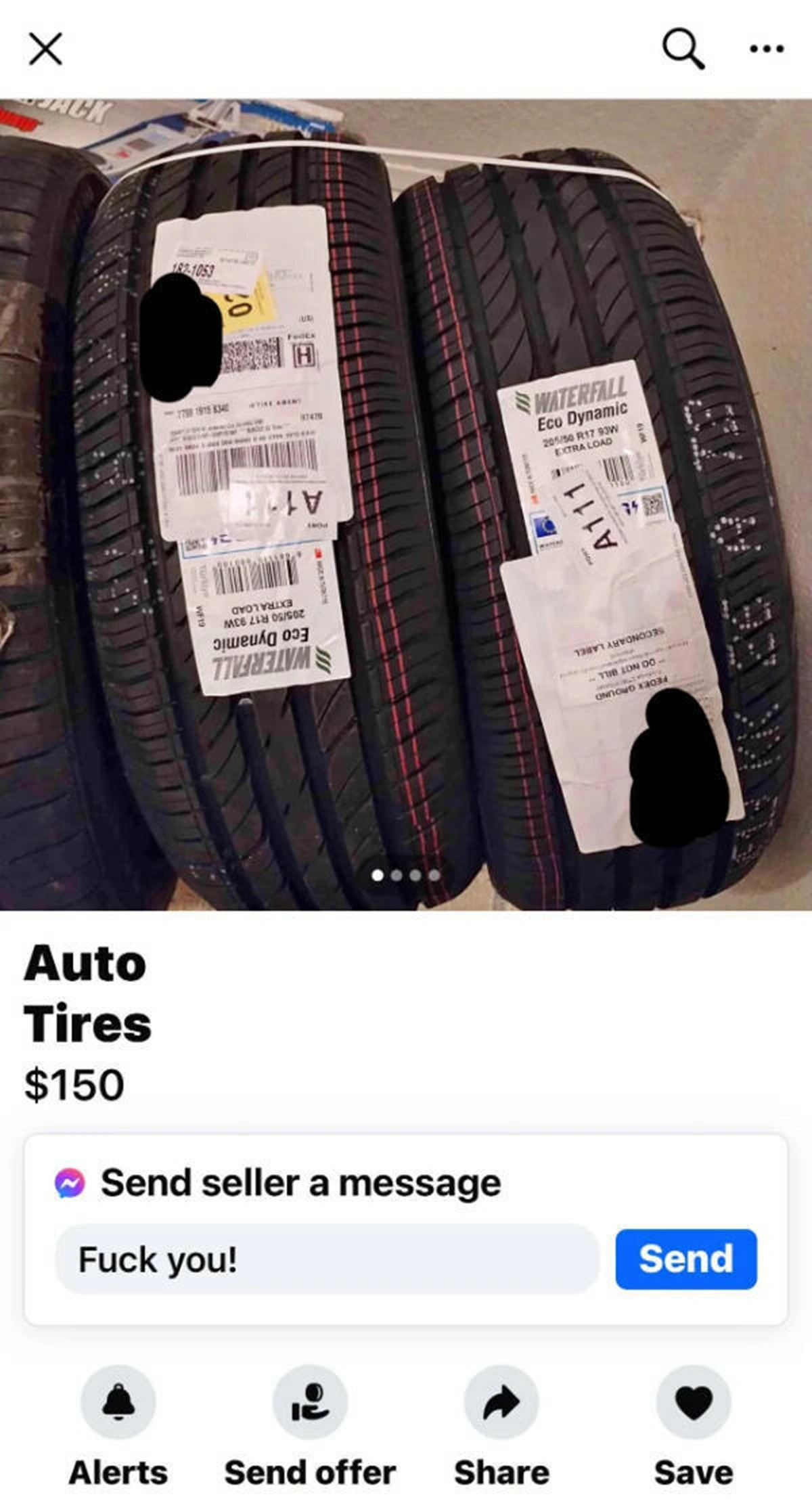View the tire listing photo
Image resolution: width=812 pixels, height=1501 pixels.
coord(406,504)
